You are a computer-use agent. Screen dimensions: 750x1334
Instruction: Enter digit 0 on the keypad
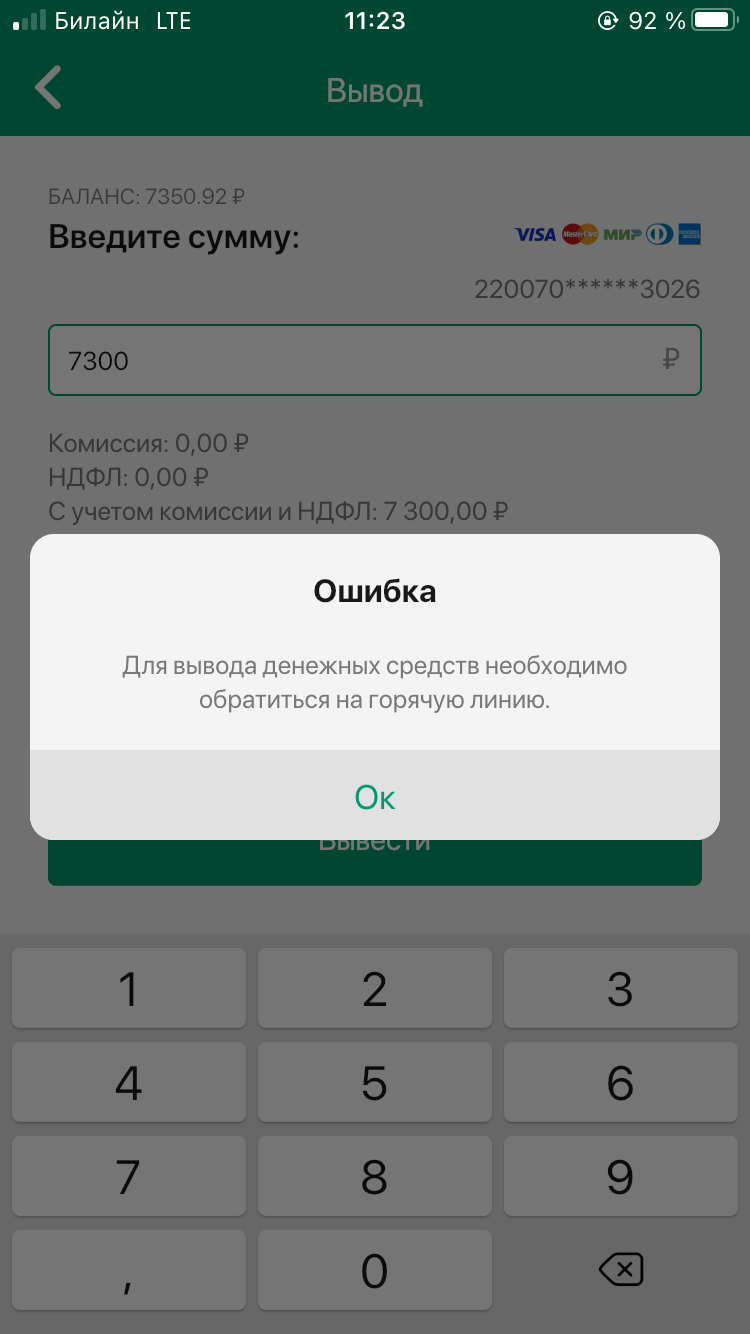(375, 1271)
